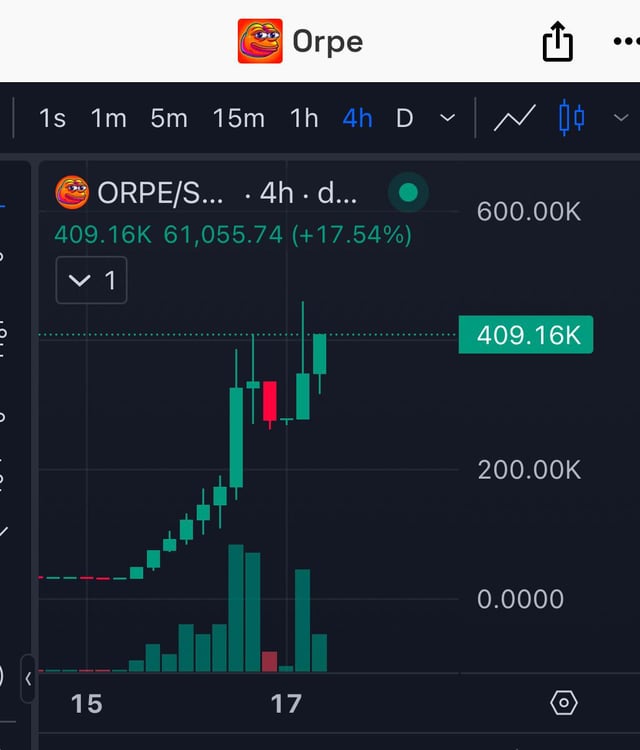Viewport: 640px width, 750px height.
Task: Expand the left side panel arrow
Action: click(28, 679)
